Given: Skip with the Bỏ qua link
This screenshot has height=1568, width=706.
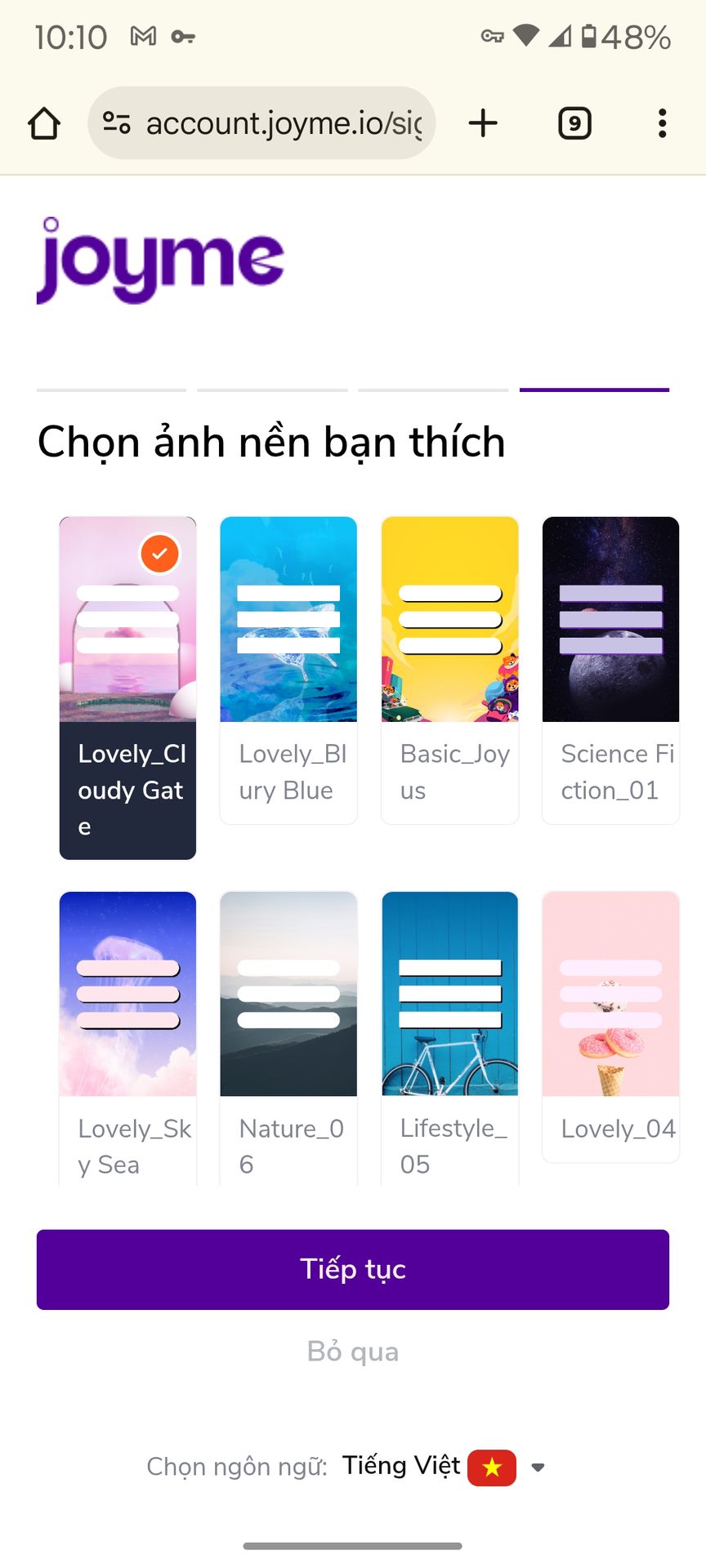Looking at the screenshot, I should 353,1352.
